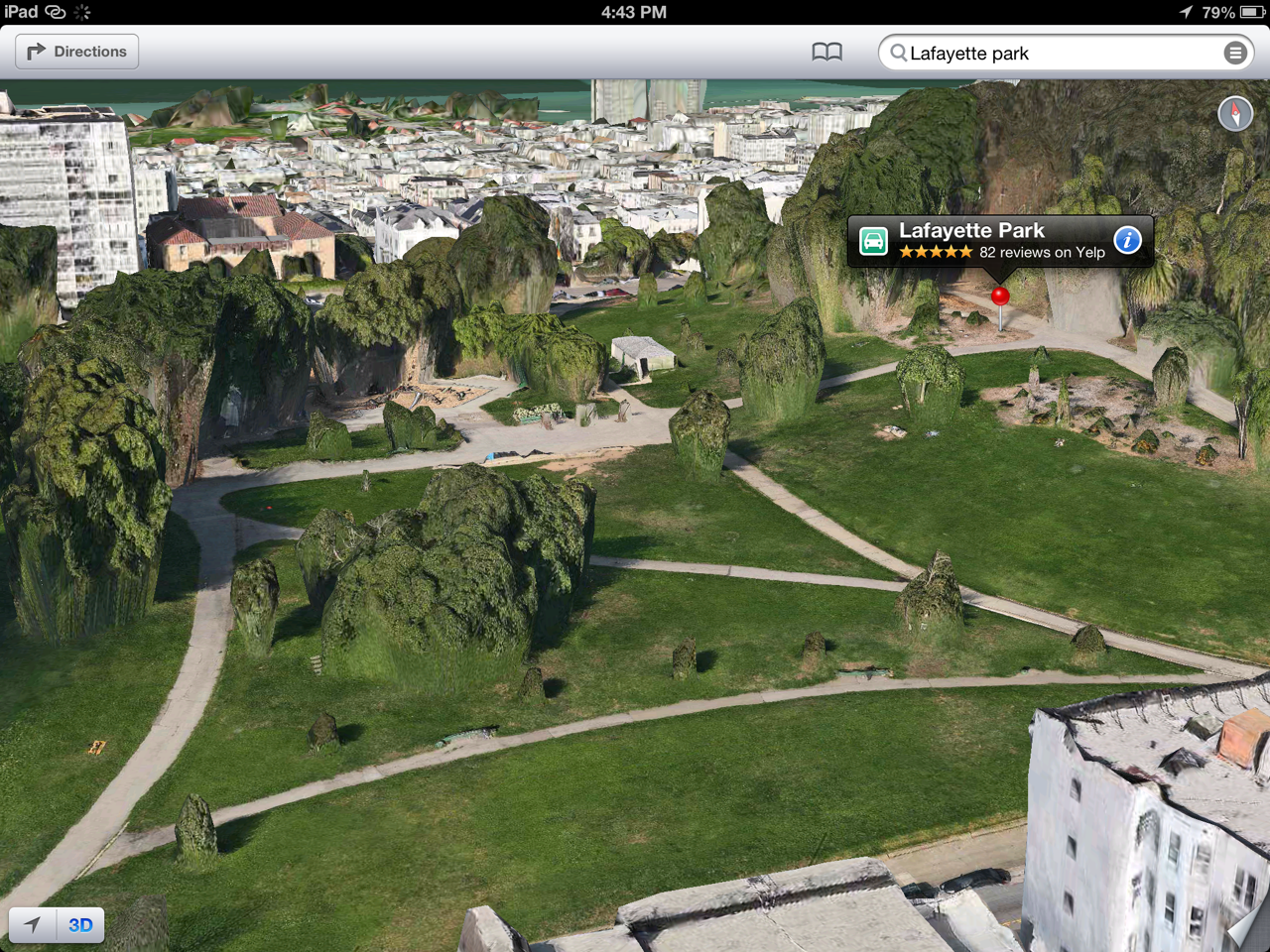Image resolution: width=1270 pixels, height=952 pixels.
Task: Show the search results list icon
Action: coord(1234,53)
